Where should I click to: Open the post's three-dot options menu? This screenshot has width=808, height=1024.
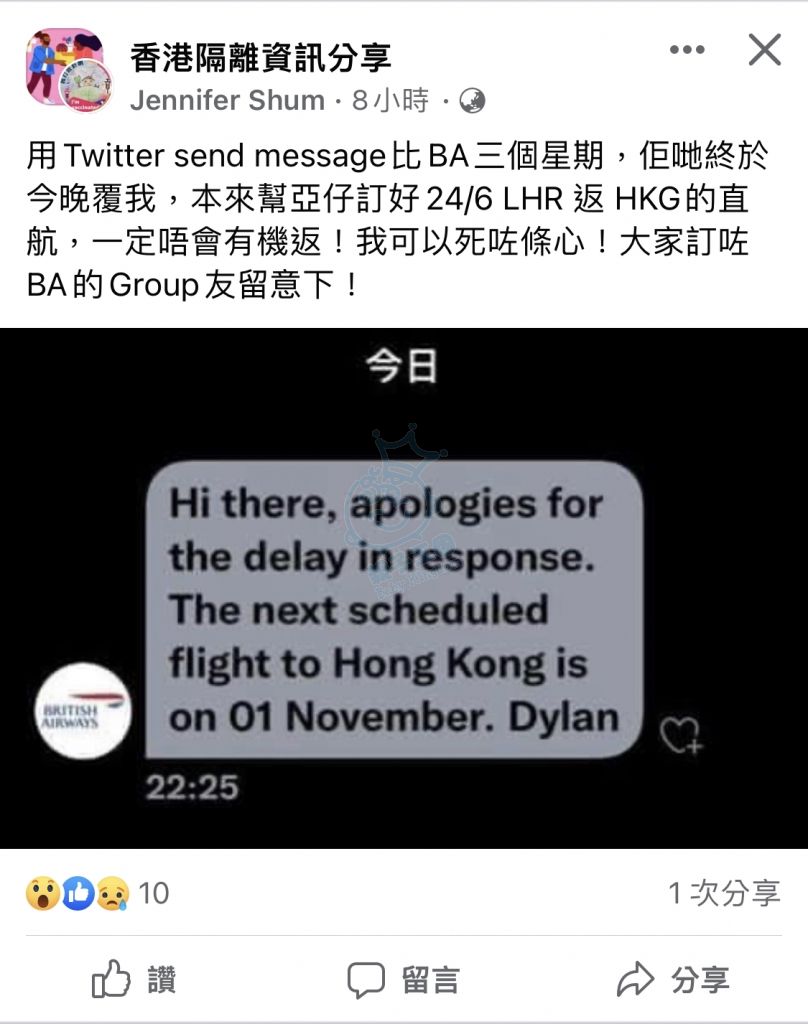pos(687,50)
